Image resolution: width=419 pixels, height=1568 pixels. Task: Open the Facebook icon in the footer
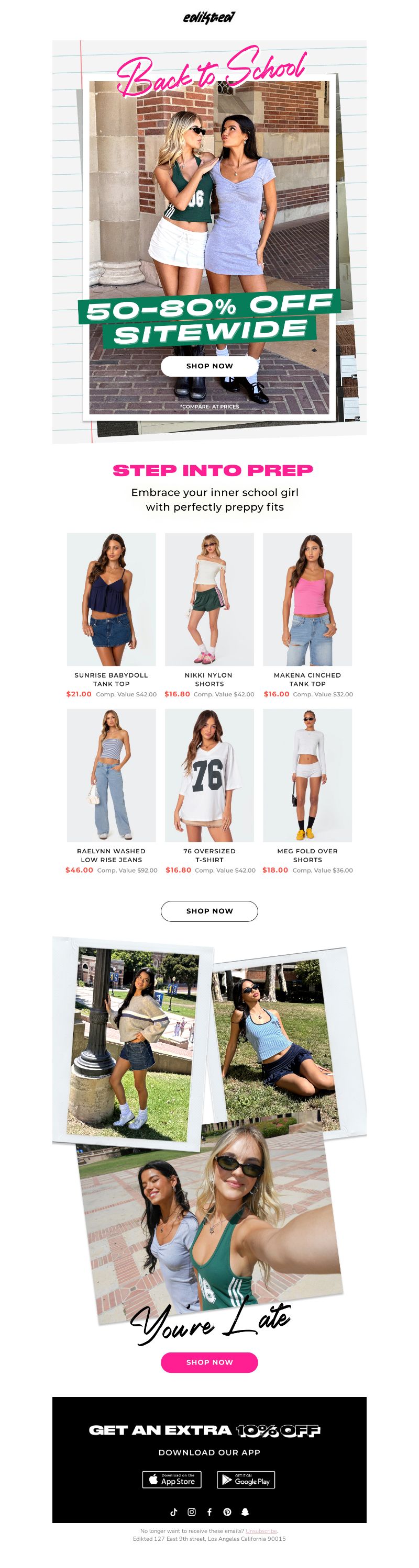(210, 1512)
